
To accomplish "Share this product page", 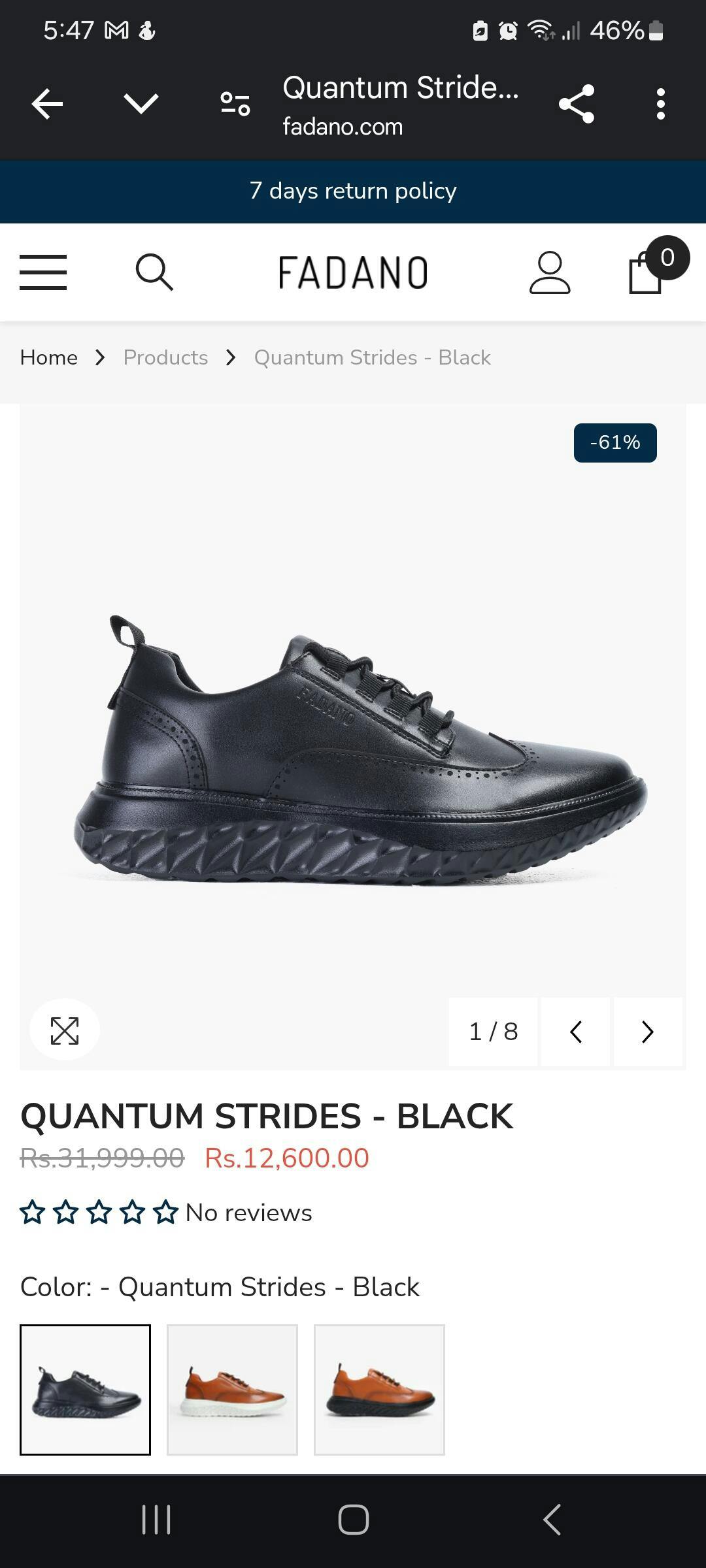I will click(x=577, y=104).
